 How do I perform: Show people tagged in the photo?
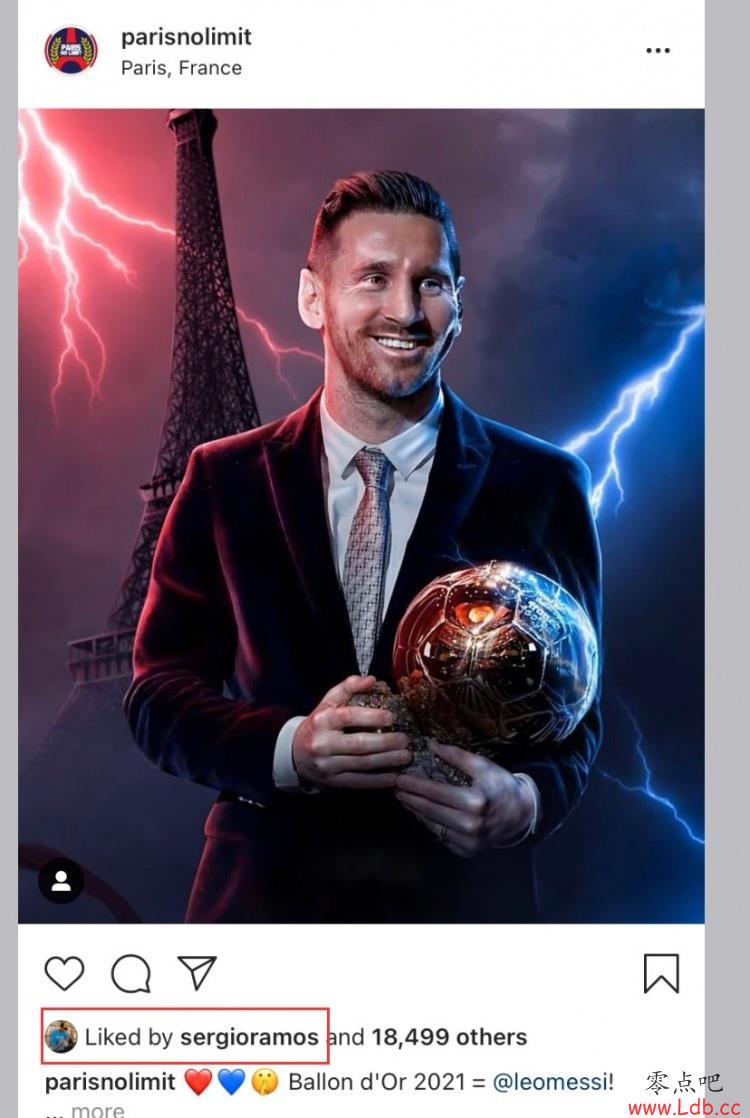point(61,881)
